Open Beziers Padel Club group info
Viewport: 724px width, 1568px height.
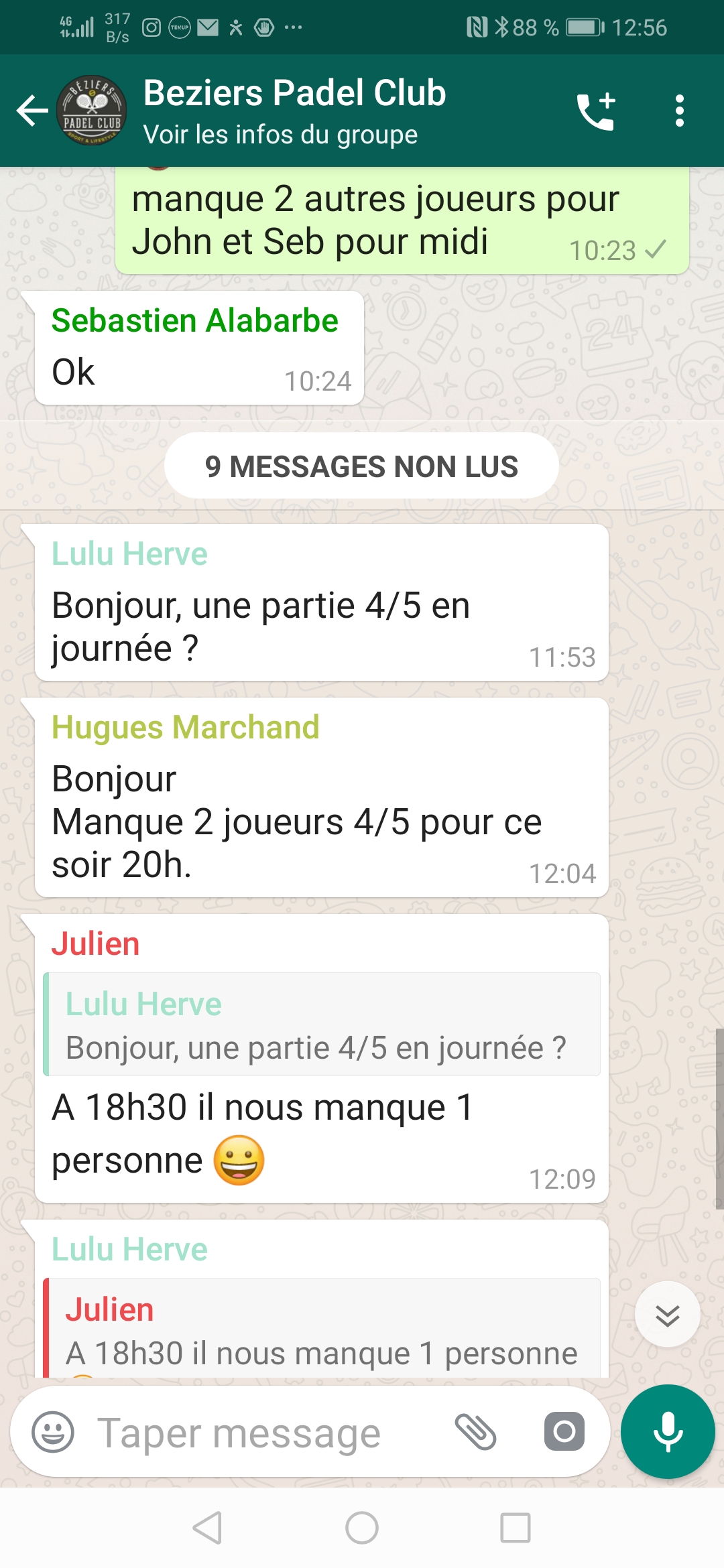(x=295, y=111)
